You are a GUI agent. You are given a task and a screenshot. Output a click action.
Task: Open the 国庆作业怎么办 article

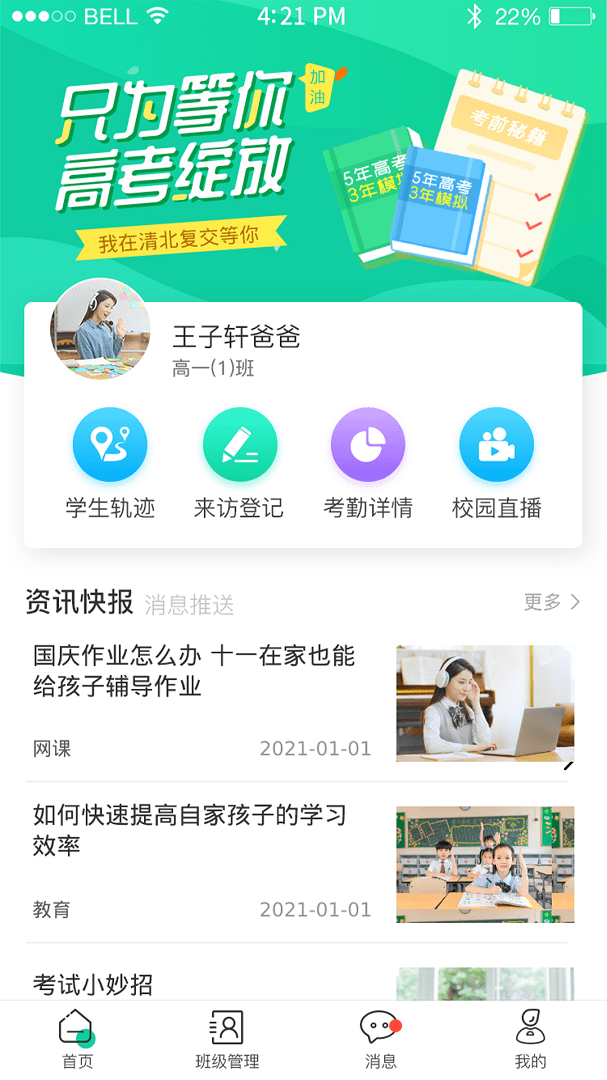303,703
